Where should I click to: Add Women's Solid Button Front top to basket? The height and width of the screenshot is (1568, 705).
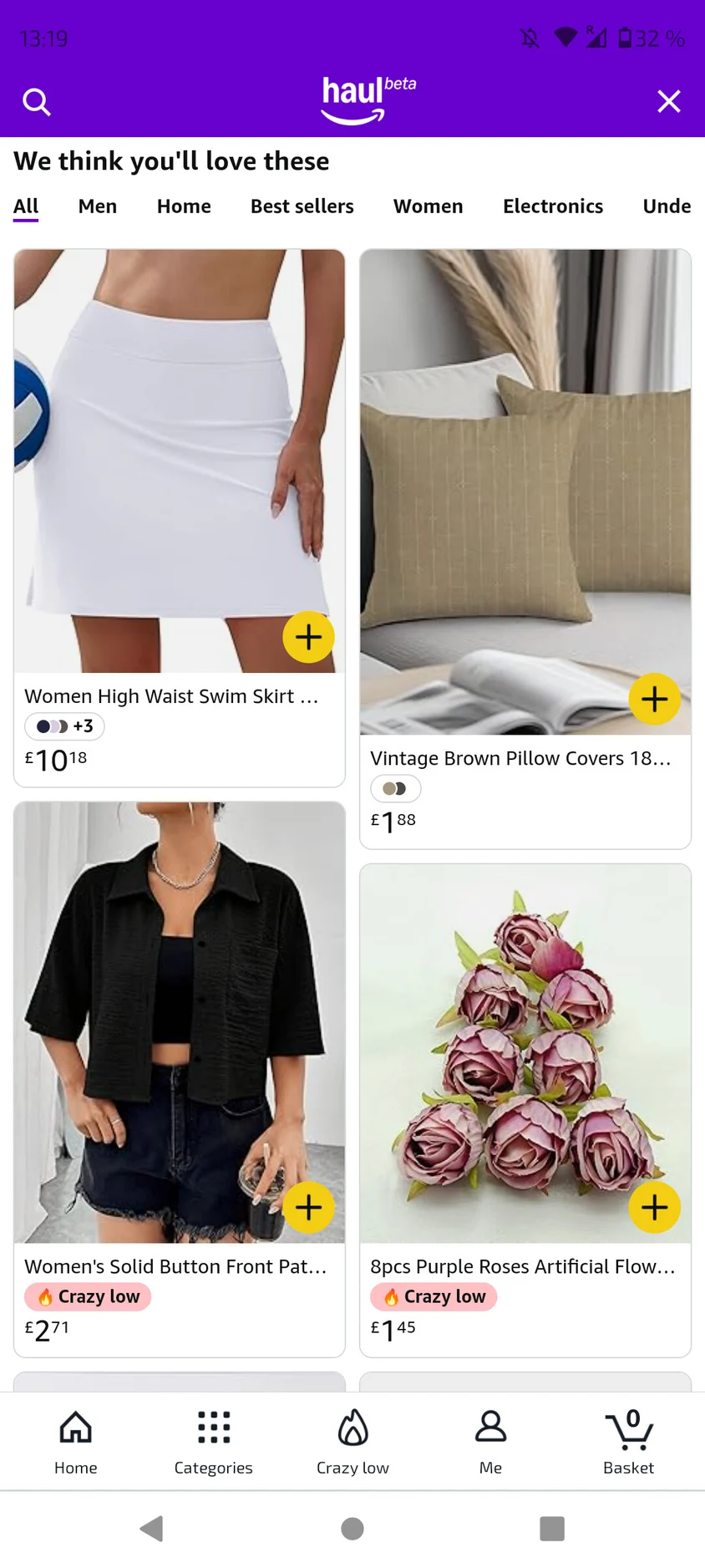pyautogui.click(x=309, y=1207)
